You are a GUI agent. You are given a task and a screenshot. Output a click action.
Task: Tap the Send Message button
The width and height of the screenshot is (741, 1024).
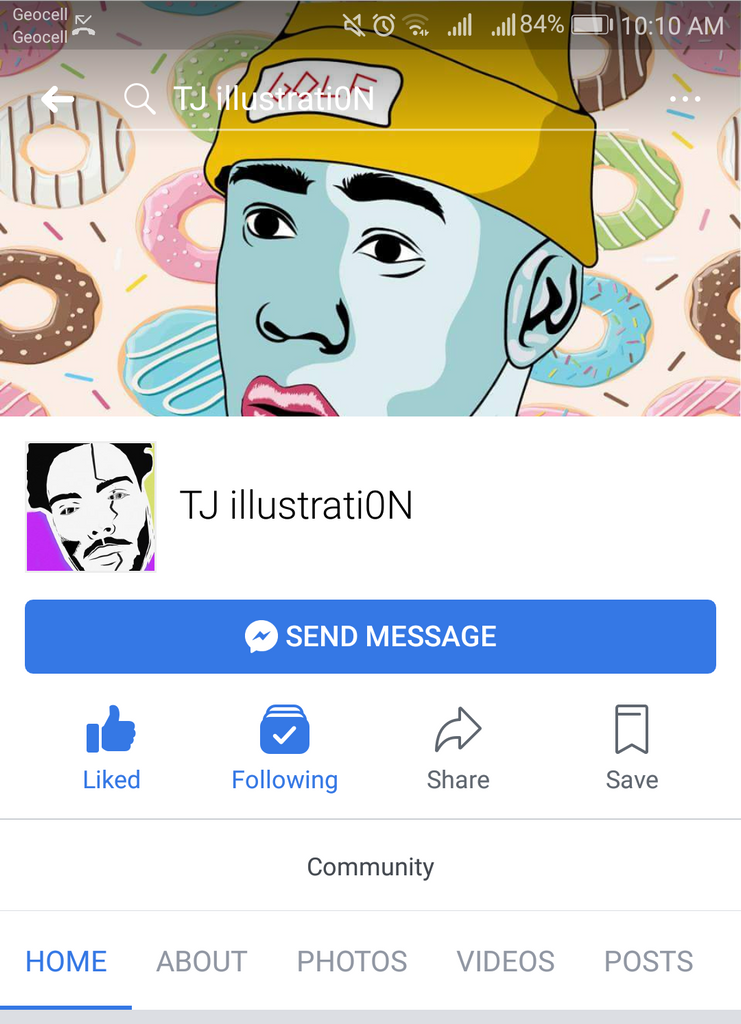click(370, 636)
